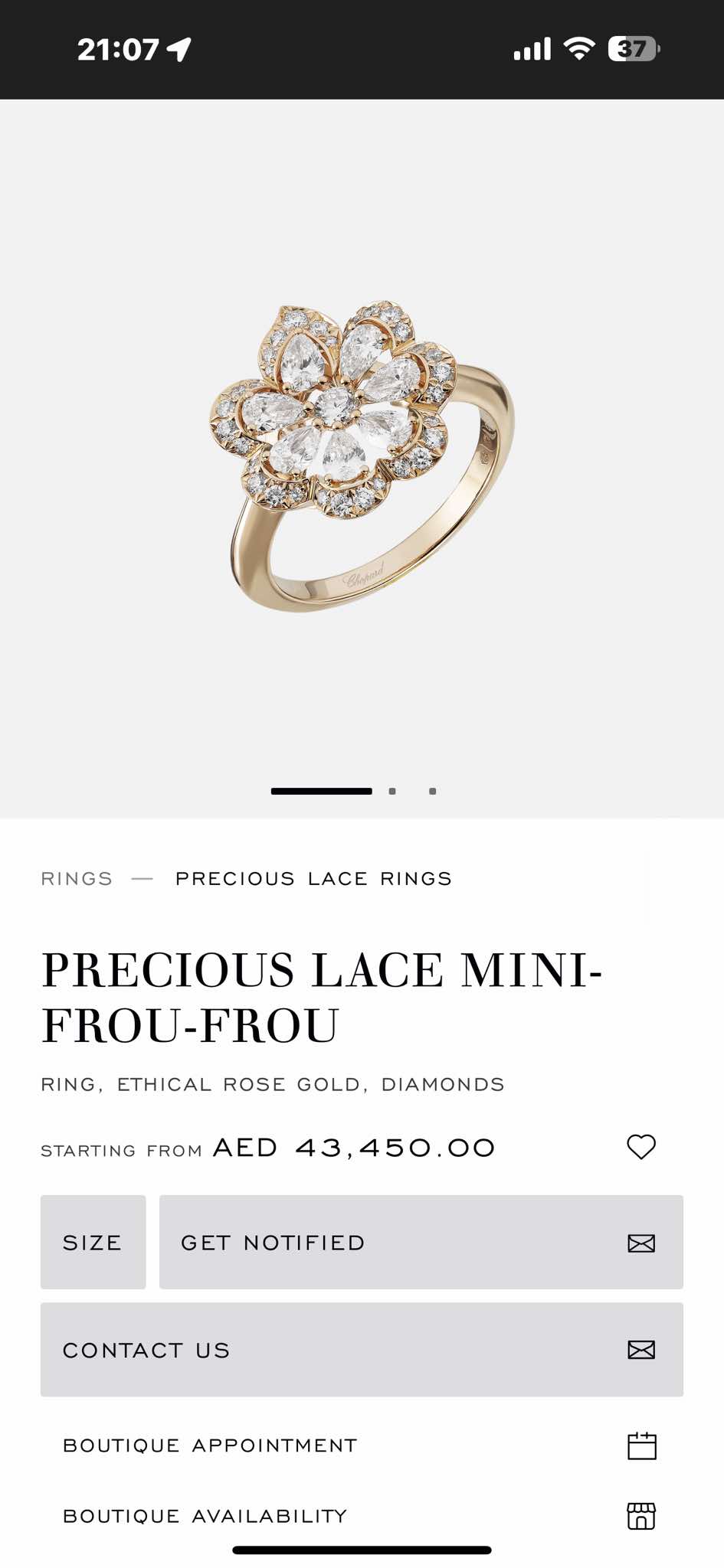Open Contact Us form
Image resolution: width=724 pixels, height=1568 pixels.
pos(362,1350)
